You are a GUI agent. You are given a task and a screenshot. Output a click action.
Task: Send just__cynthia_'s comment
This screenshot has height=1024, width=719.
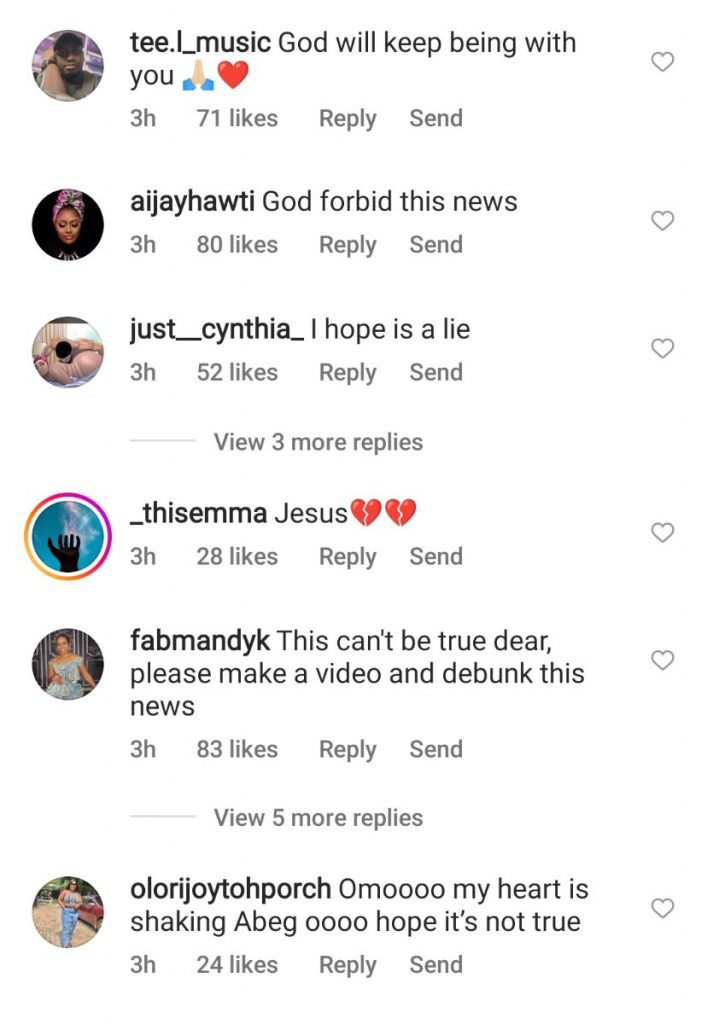(x=435, y=372)
